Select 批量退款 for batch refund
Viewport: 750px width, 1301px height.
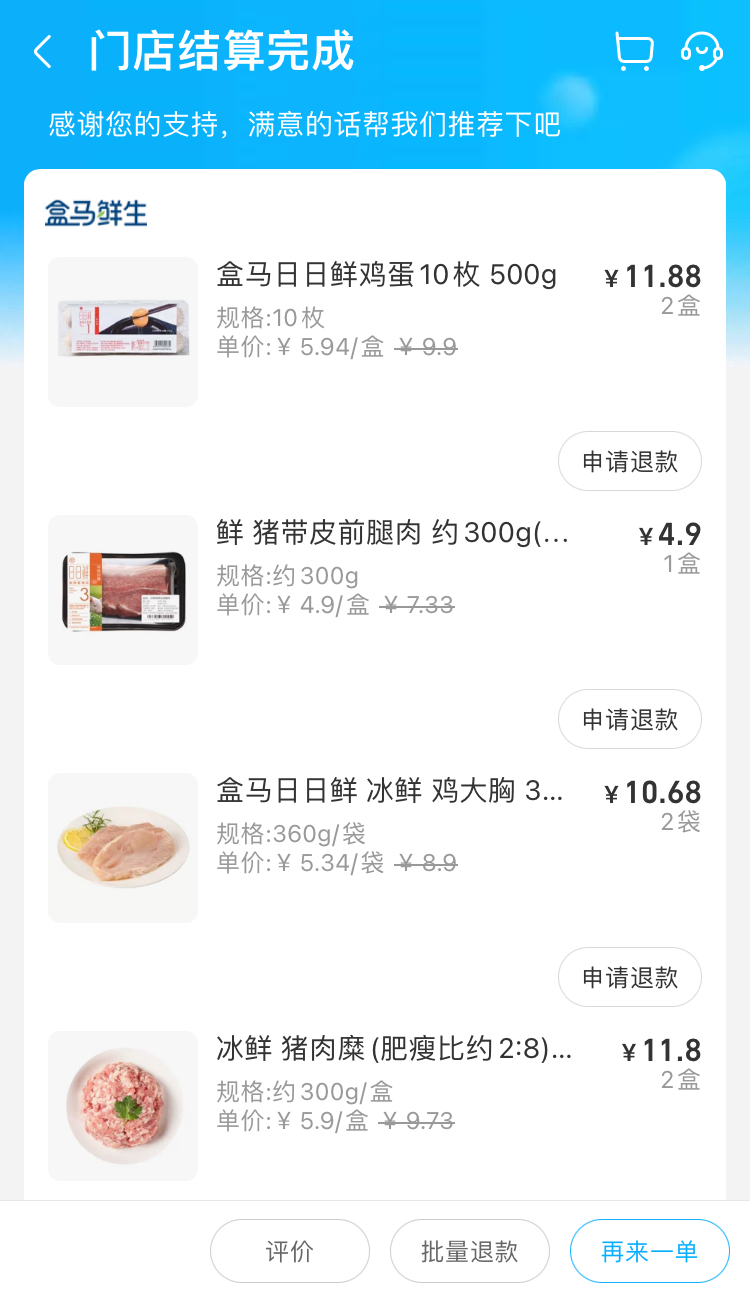coord(470,1251)
